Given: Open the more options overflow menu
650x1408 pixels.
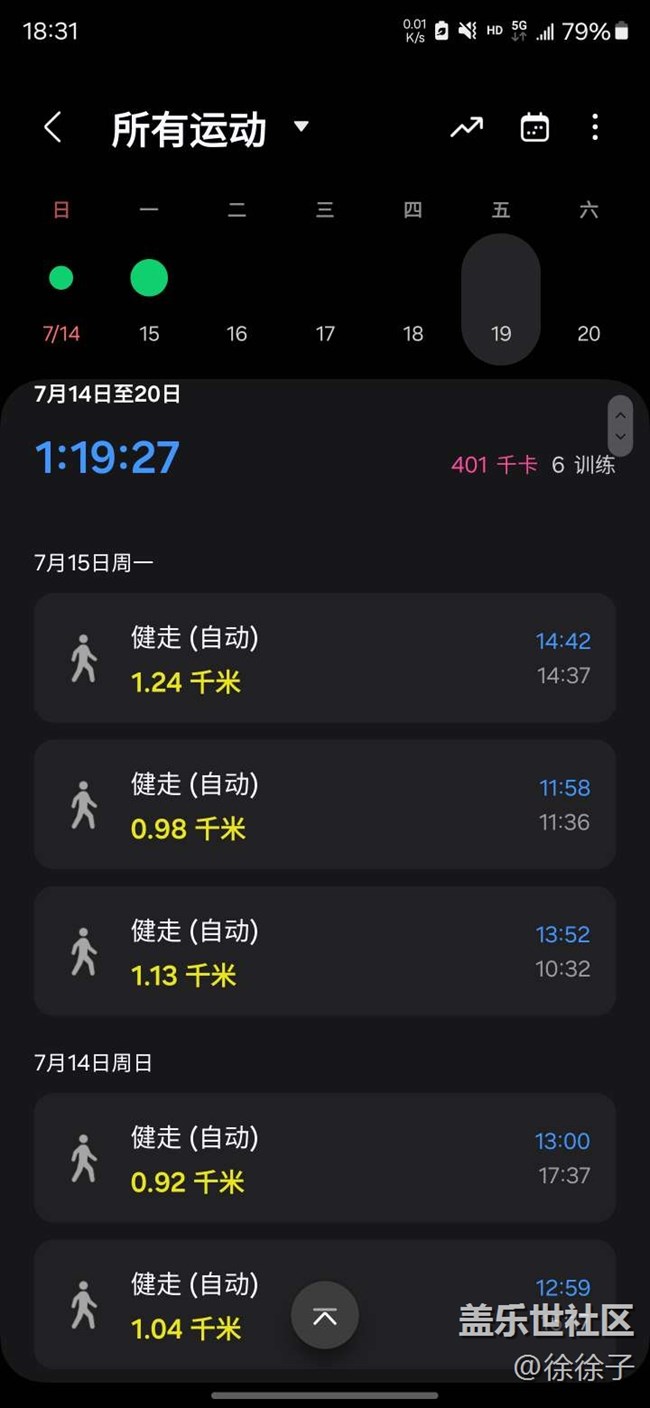Looking at the screenshot, I should click(595, 128).
